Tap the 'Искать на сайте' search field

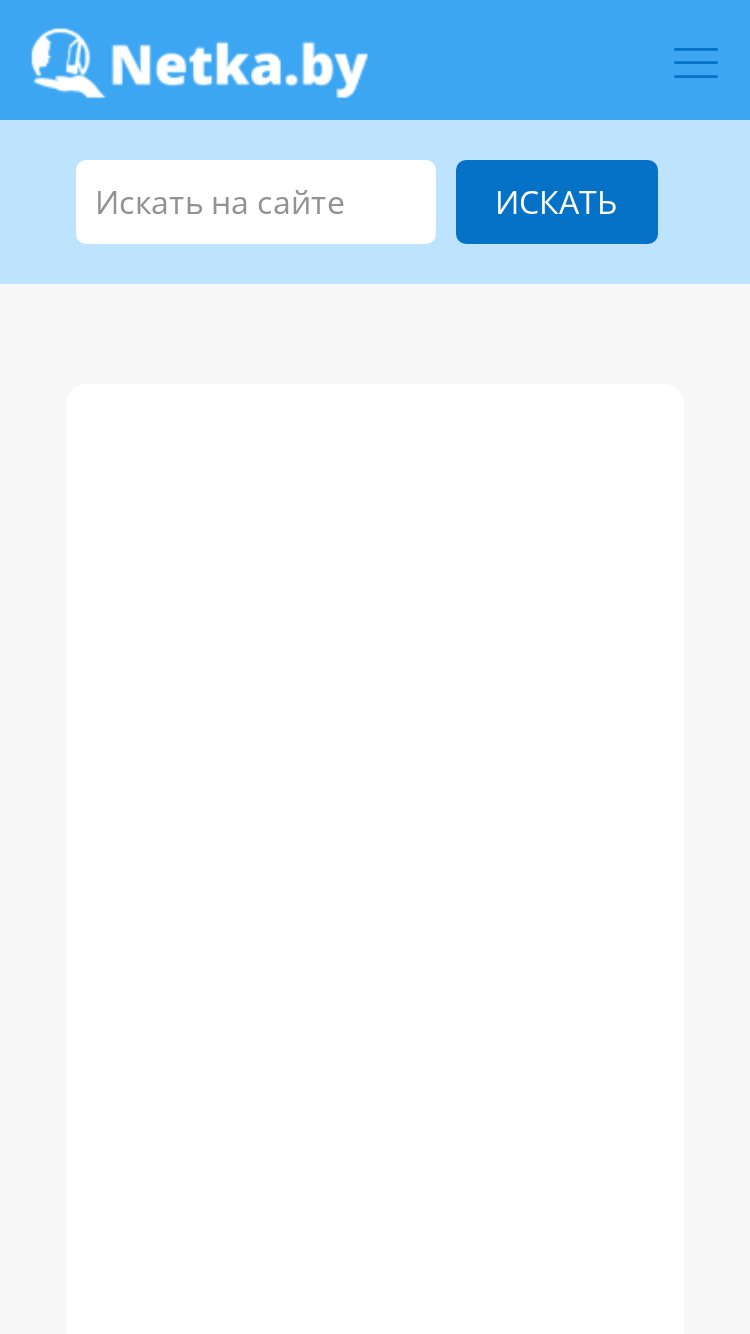(256, 202)
